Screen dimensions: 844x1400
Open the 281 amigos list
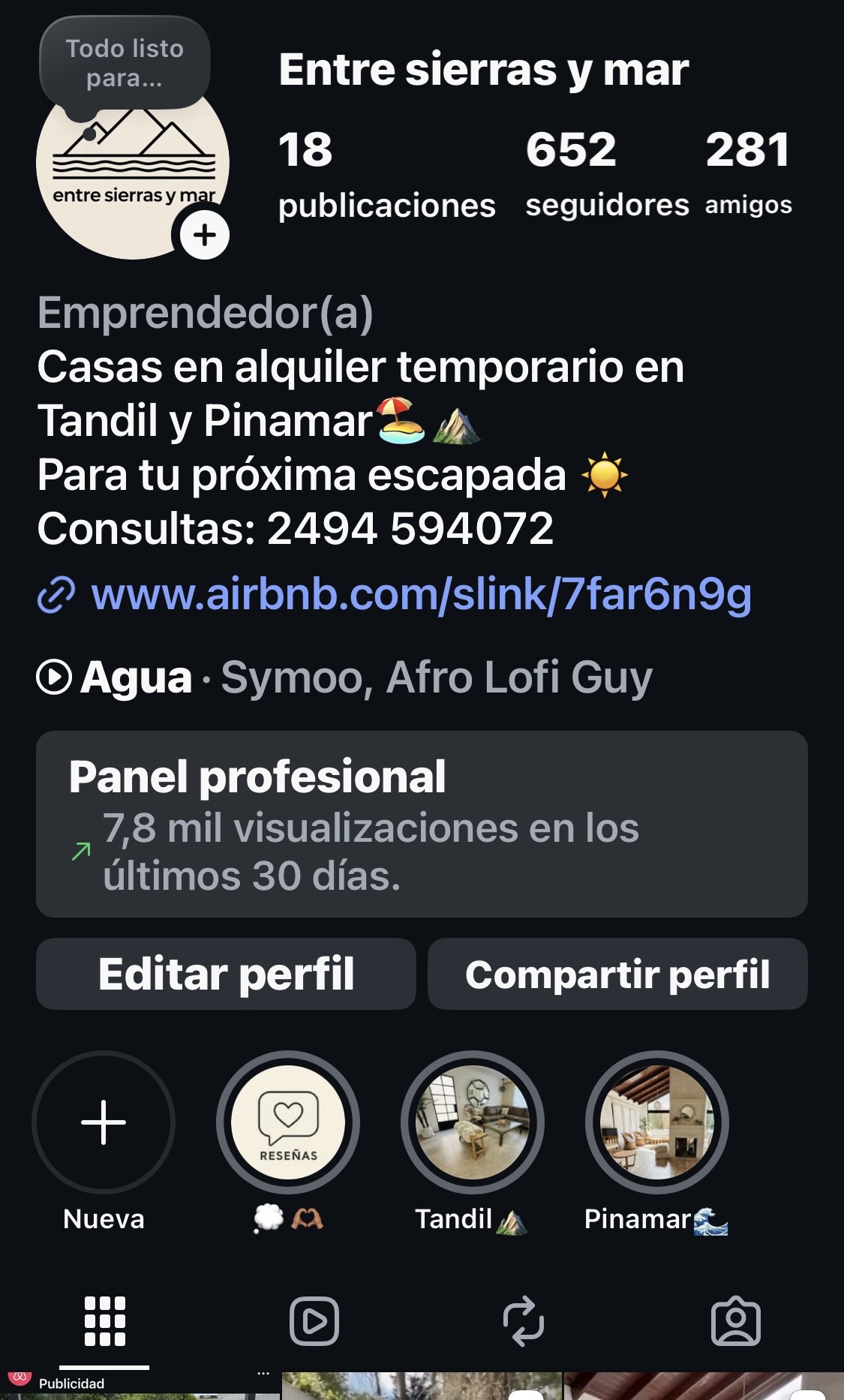click(748, 174)
